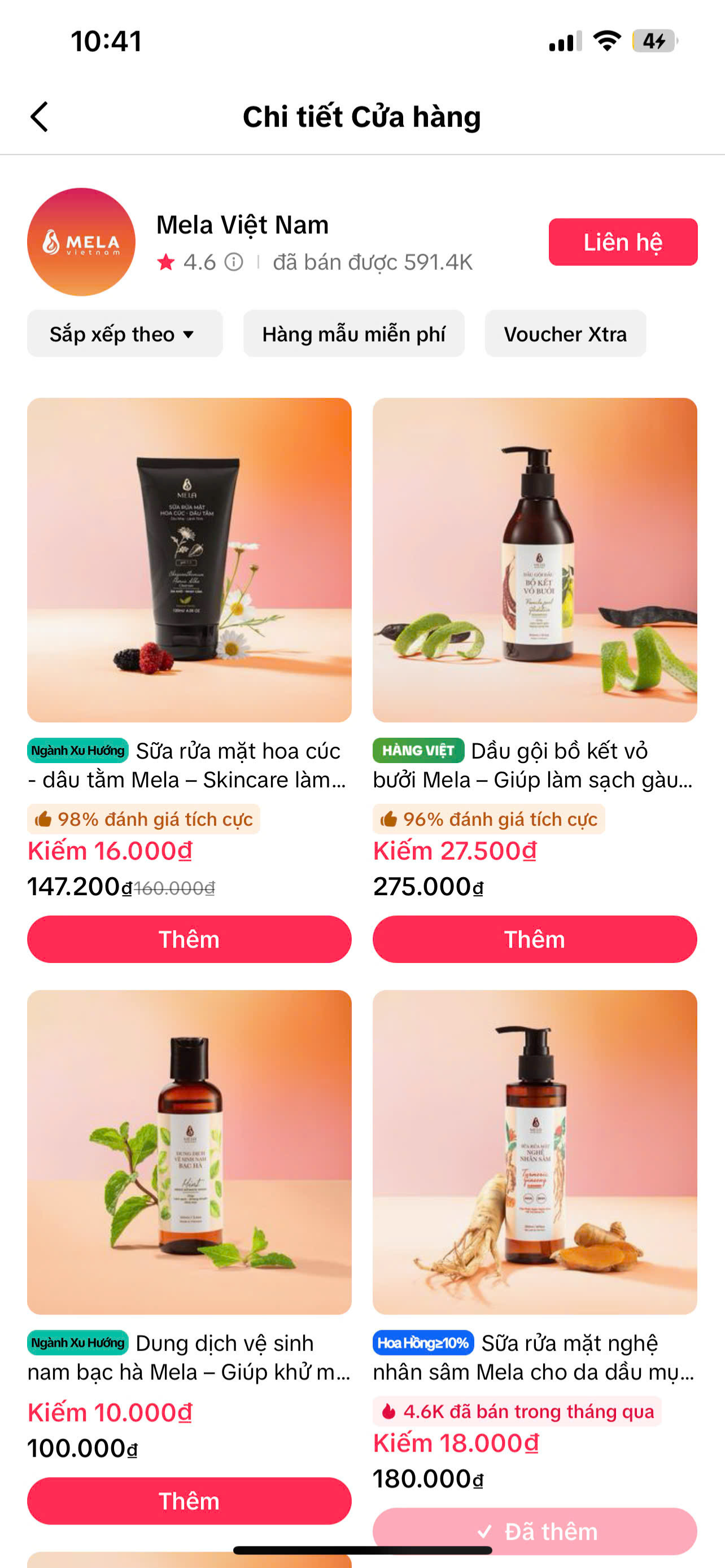Image resolution: width=725 pixels, height=1568 pixels.
Task: View the Sữa rửa mặt nghệ nhân sâm product
Action: click(x=535, y=1151)
